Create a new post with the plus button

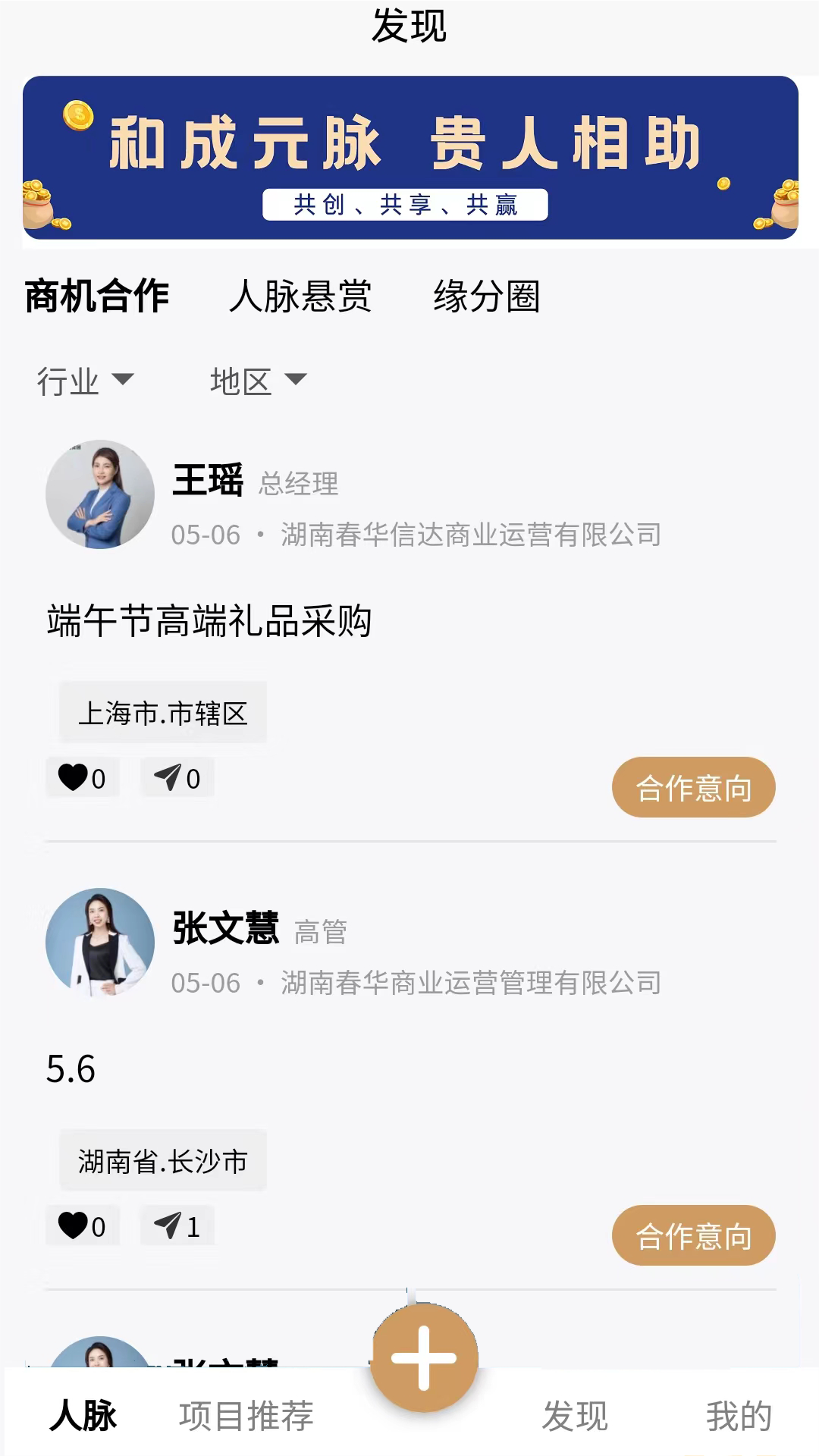tap(424, 1358)
